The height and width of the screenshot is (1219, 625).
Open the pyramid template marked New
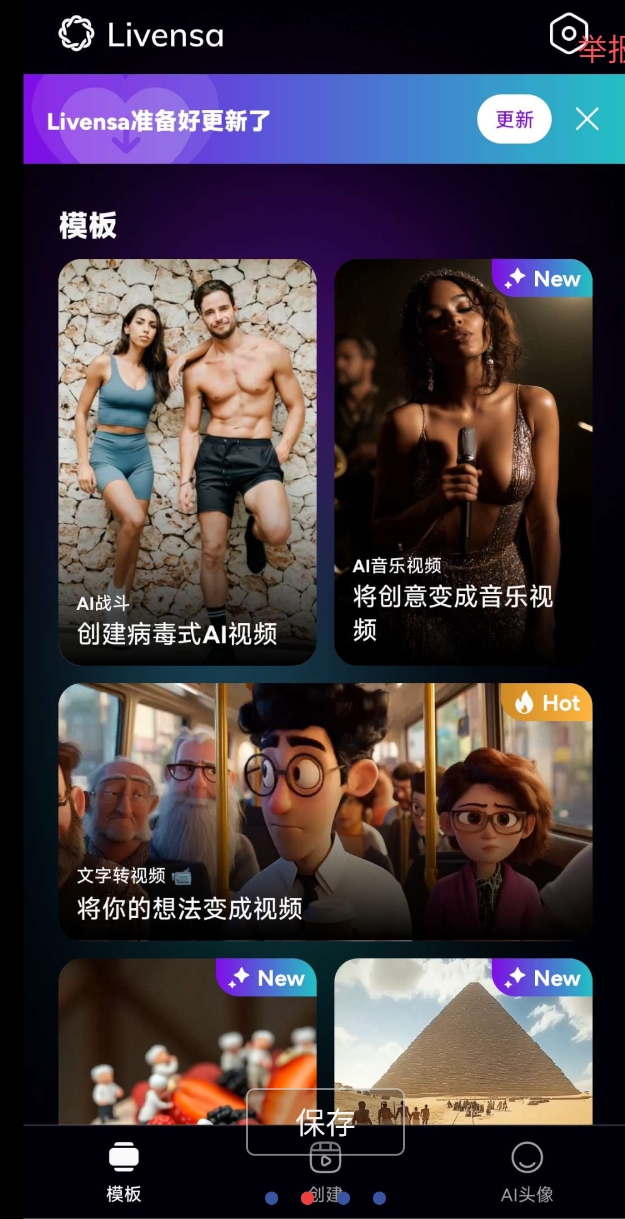(463, 1040)
